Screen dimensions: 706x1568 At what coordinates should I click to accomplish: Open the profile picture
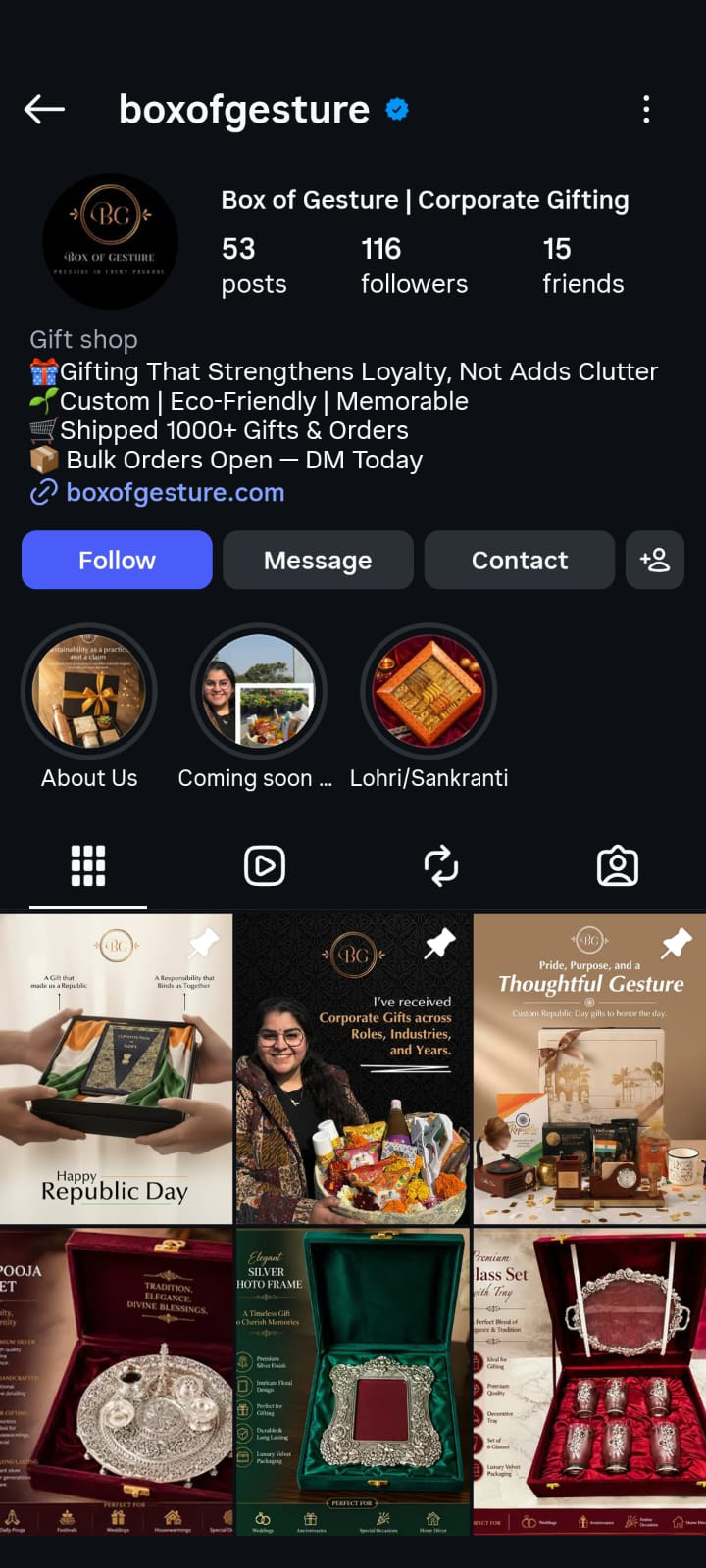pyautogui.click(x=111, y=242)
